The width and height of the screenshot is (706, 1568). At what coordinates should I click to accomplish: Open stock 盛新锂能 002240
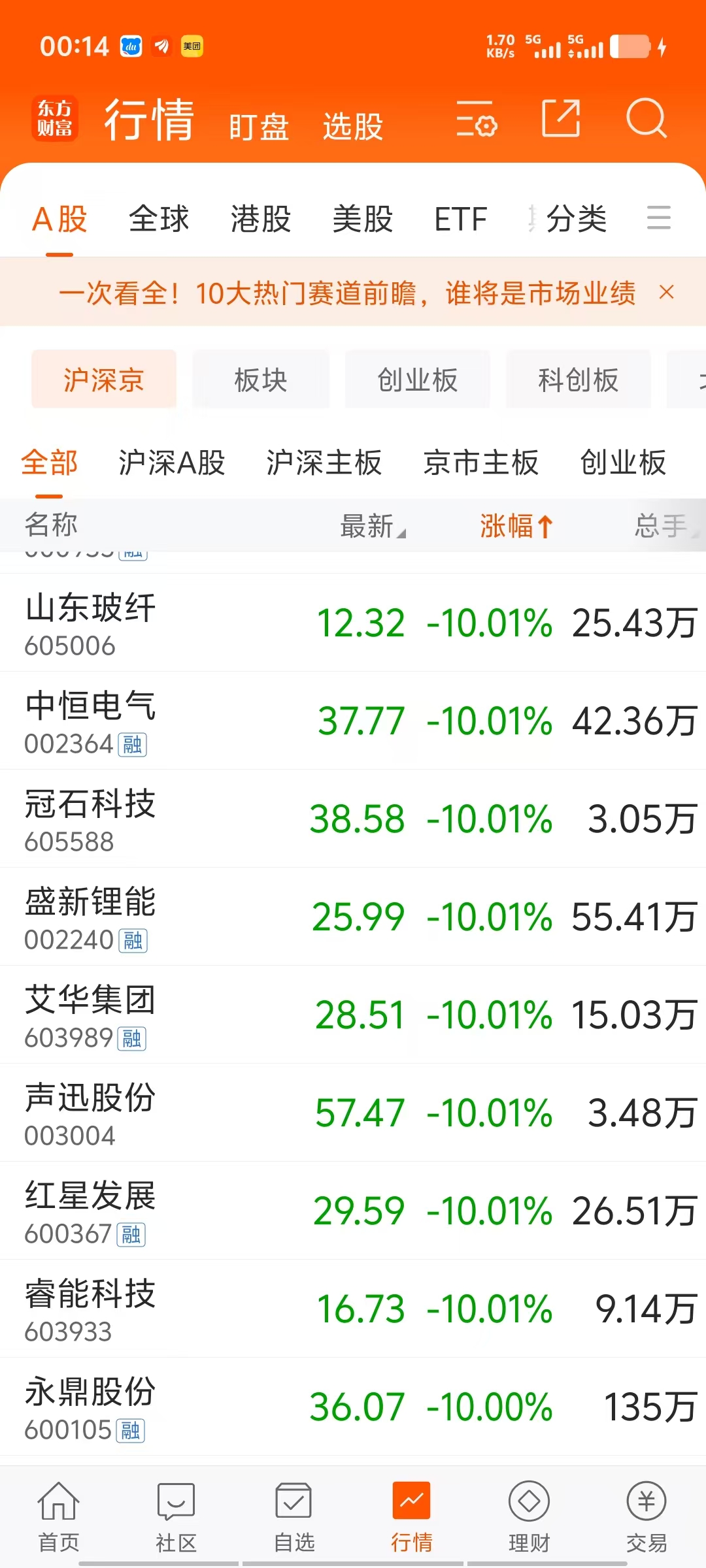(353, 917)
